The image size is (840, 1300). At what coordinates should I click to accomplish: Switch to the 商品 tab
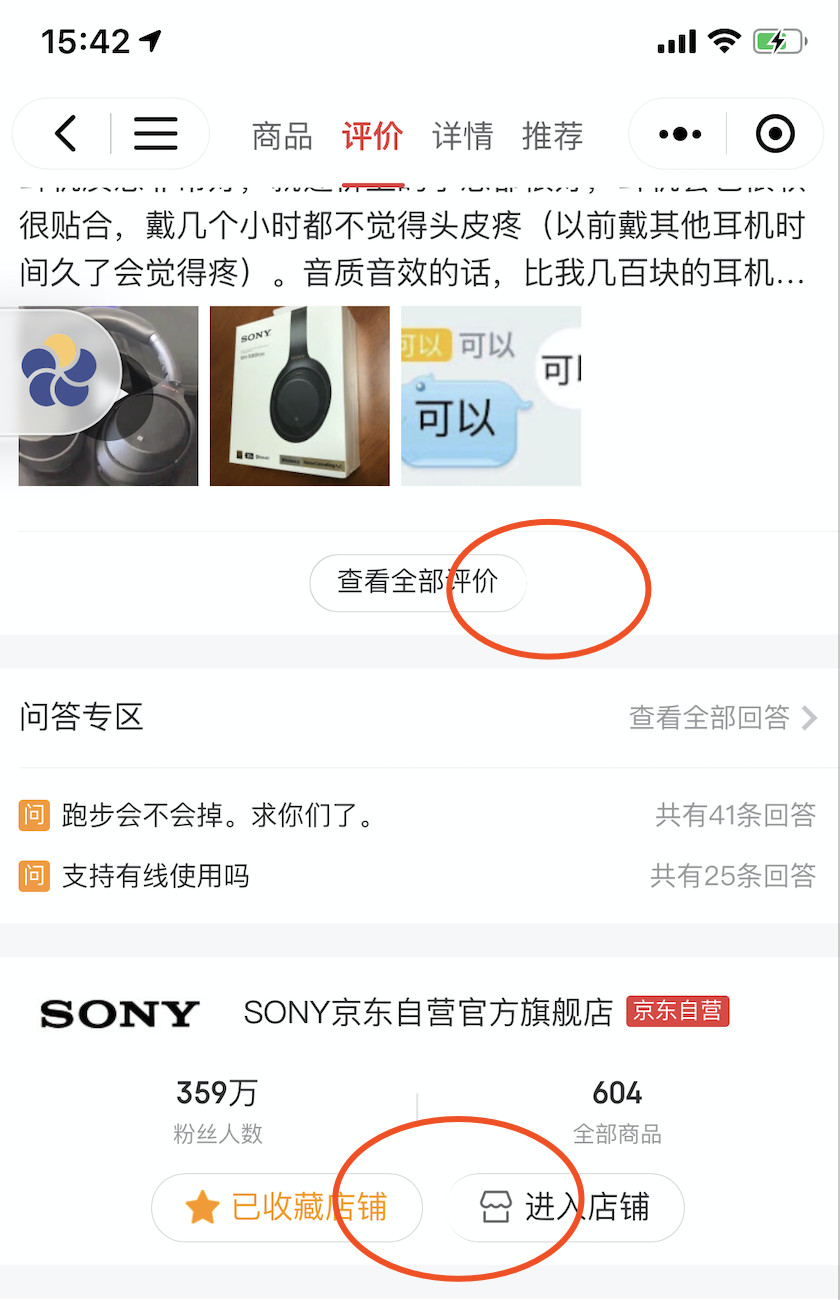tap(282, 136)
